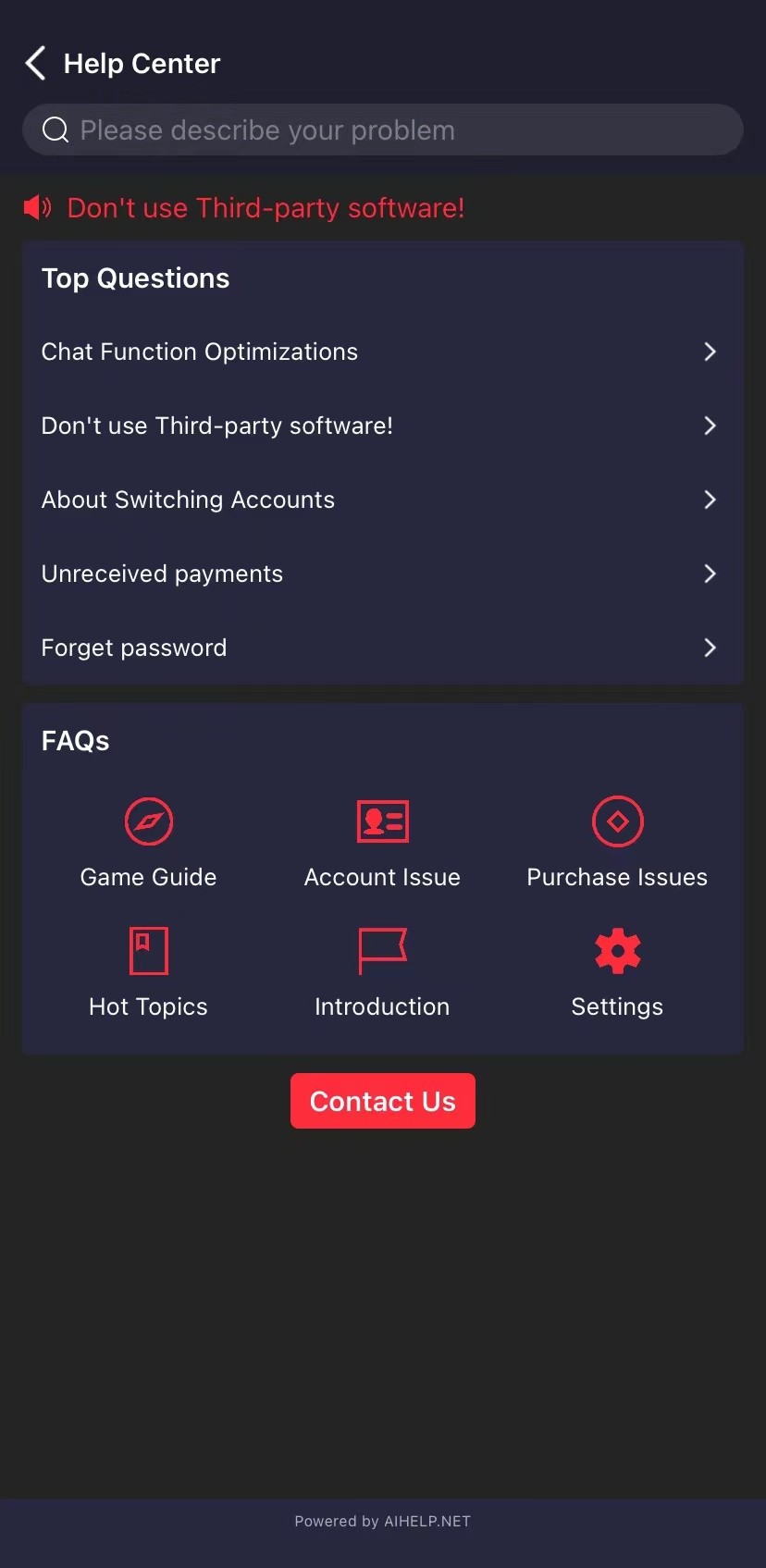Open Purchase Issues FAQ
Viewport: 766px width, 1568px height.
[x=617, y=843]
